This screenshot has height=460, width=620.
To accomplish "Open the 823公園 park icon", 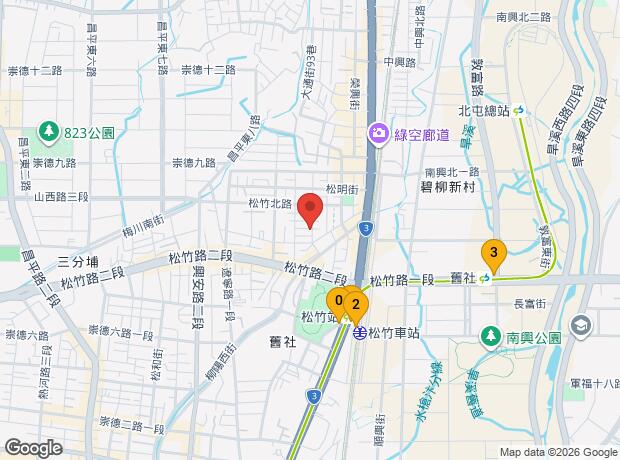I will click(47, 130).
